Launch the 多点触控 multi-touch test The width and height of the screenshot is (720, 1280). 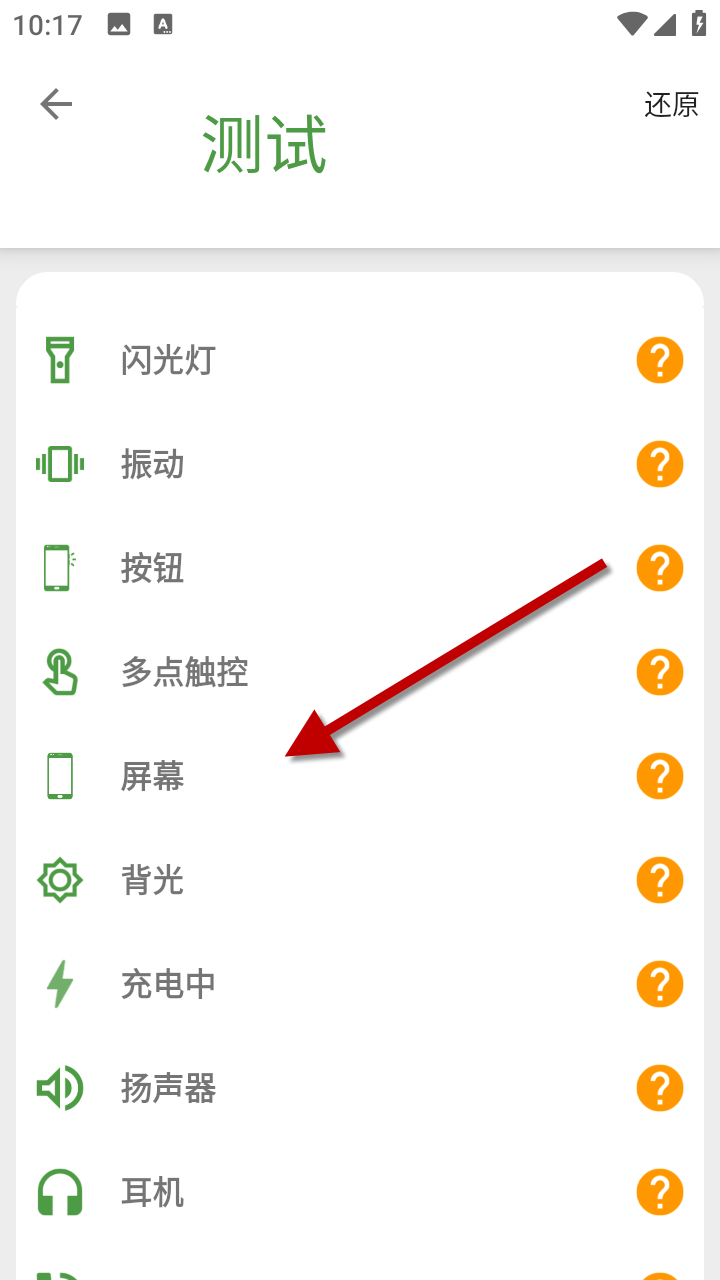(x=184, y=672)
